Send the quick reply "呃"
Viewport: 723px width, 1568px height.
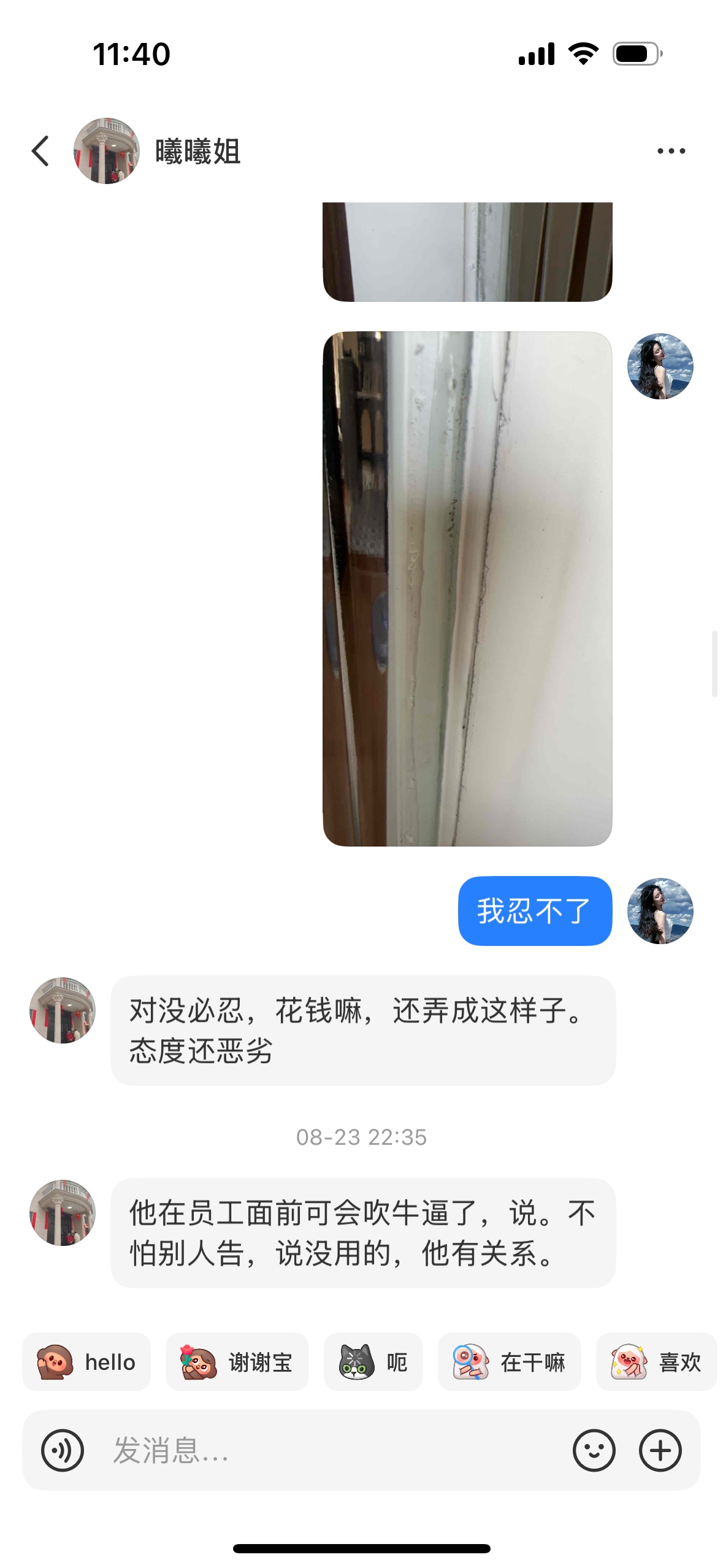[373, 1362]
